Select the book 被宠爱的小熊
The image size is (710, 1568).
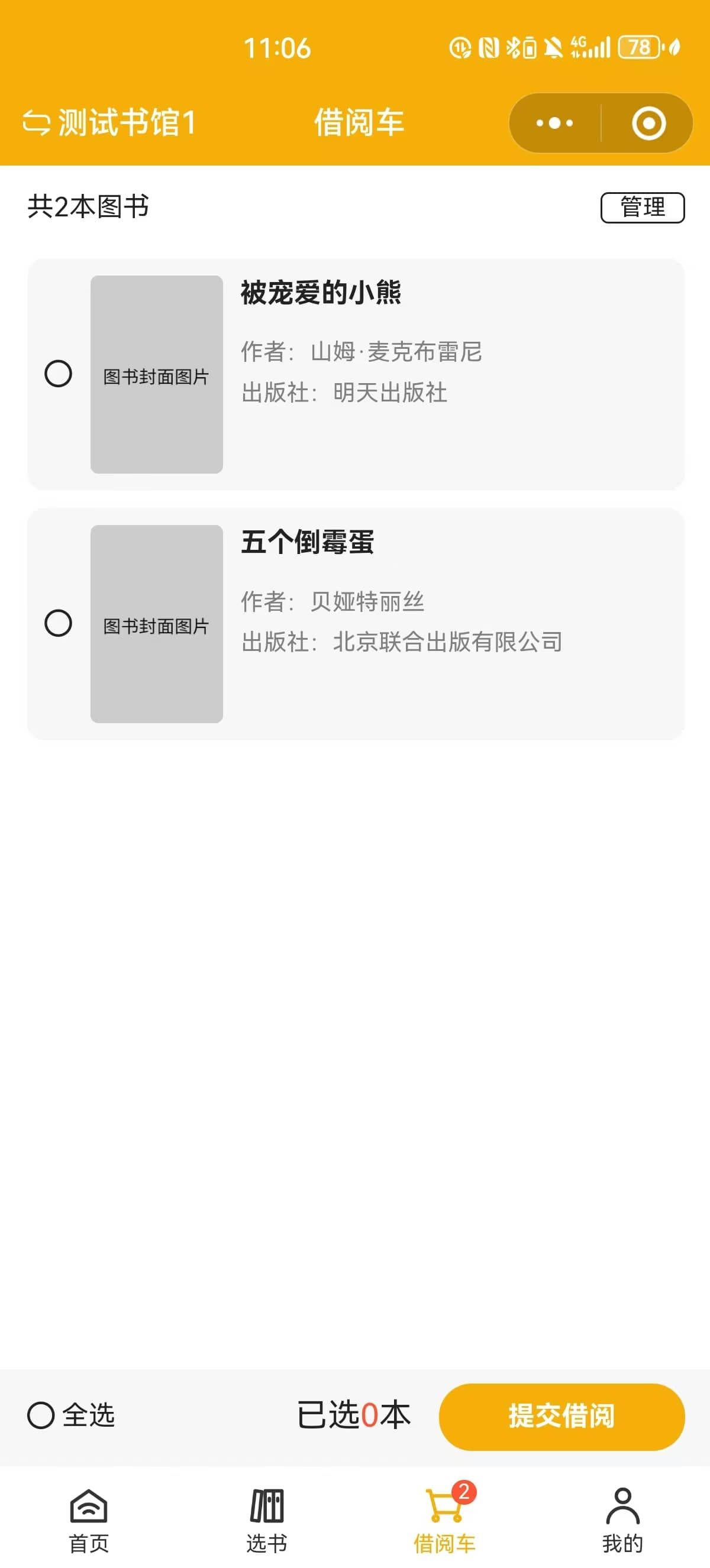(x=59, y=373)
